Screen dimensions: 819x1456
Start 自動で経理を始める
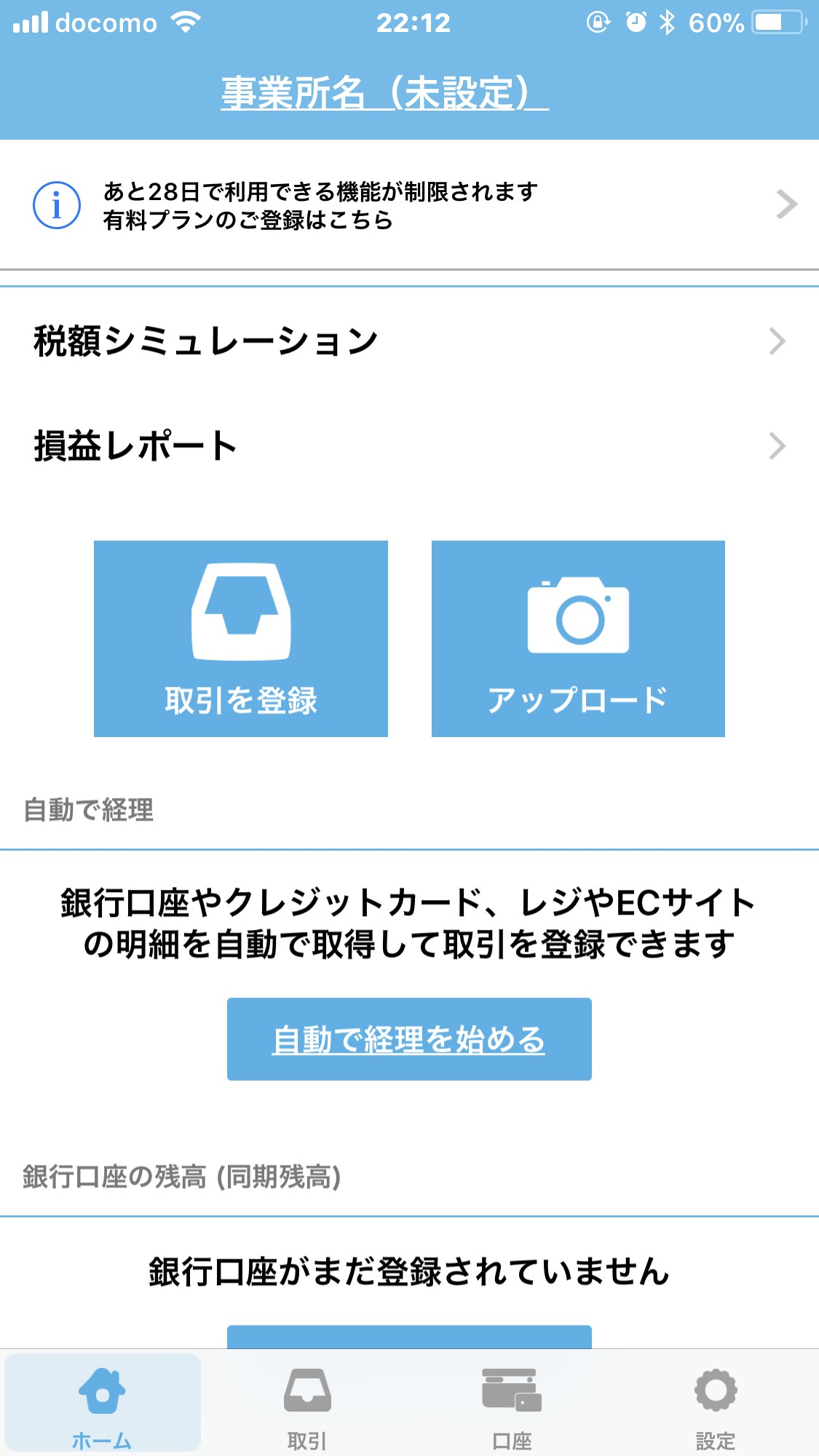[x=409, y=1038]
